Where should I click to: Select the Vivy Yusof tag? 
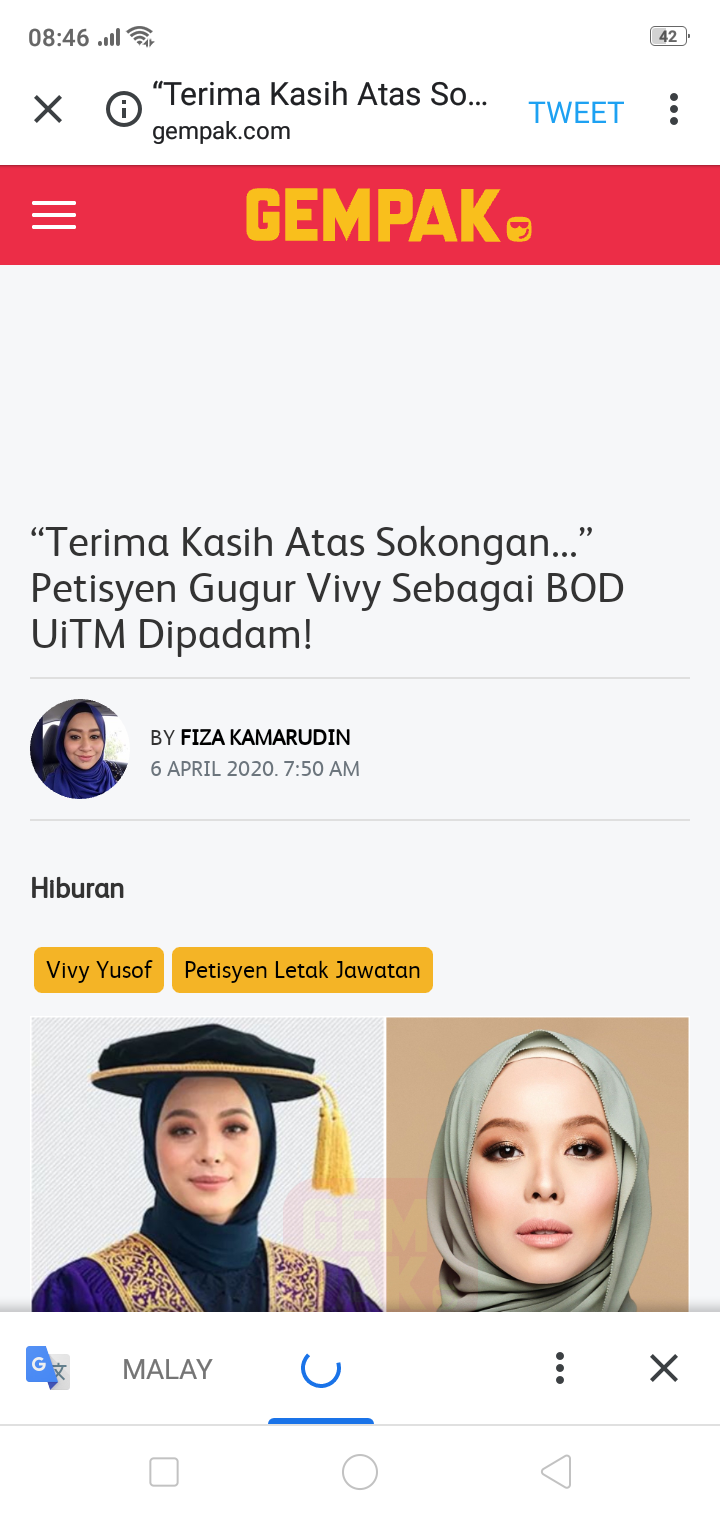(x=99, y=970)
